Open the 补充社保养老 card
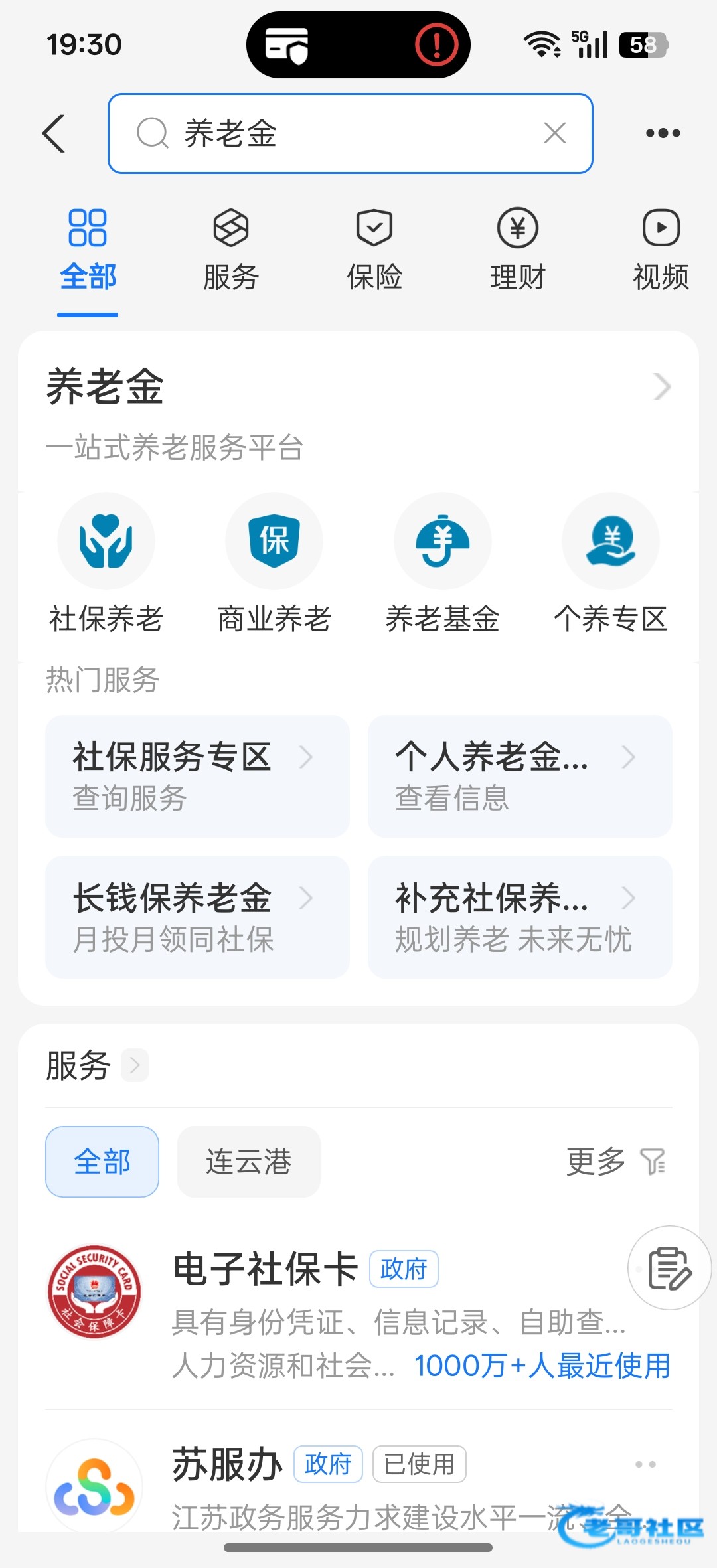The height and width of the screenshot is (1568, 717). tap(520, 917)
